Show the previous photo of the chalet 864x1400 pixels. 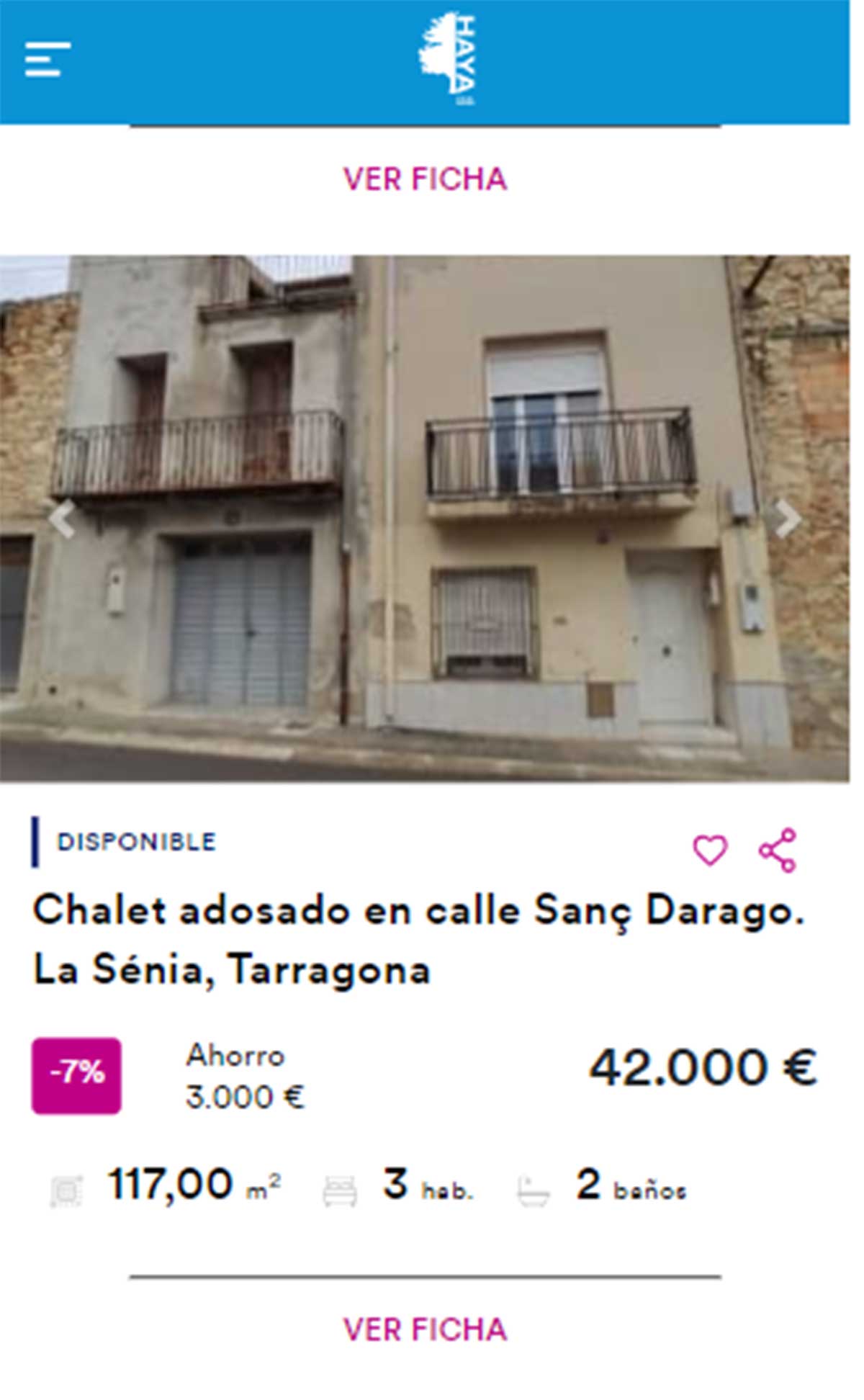point(63,519)
